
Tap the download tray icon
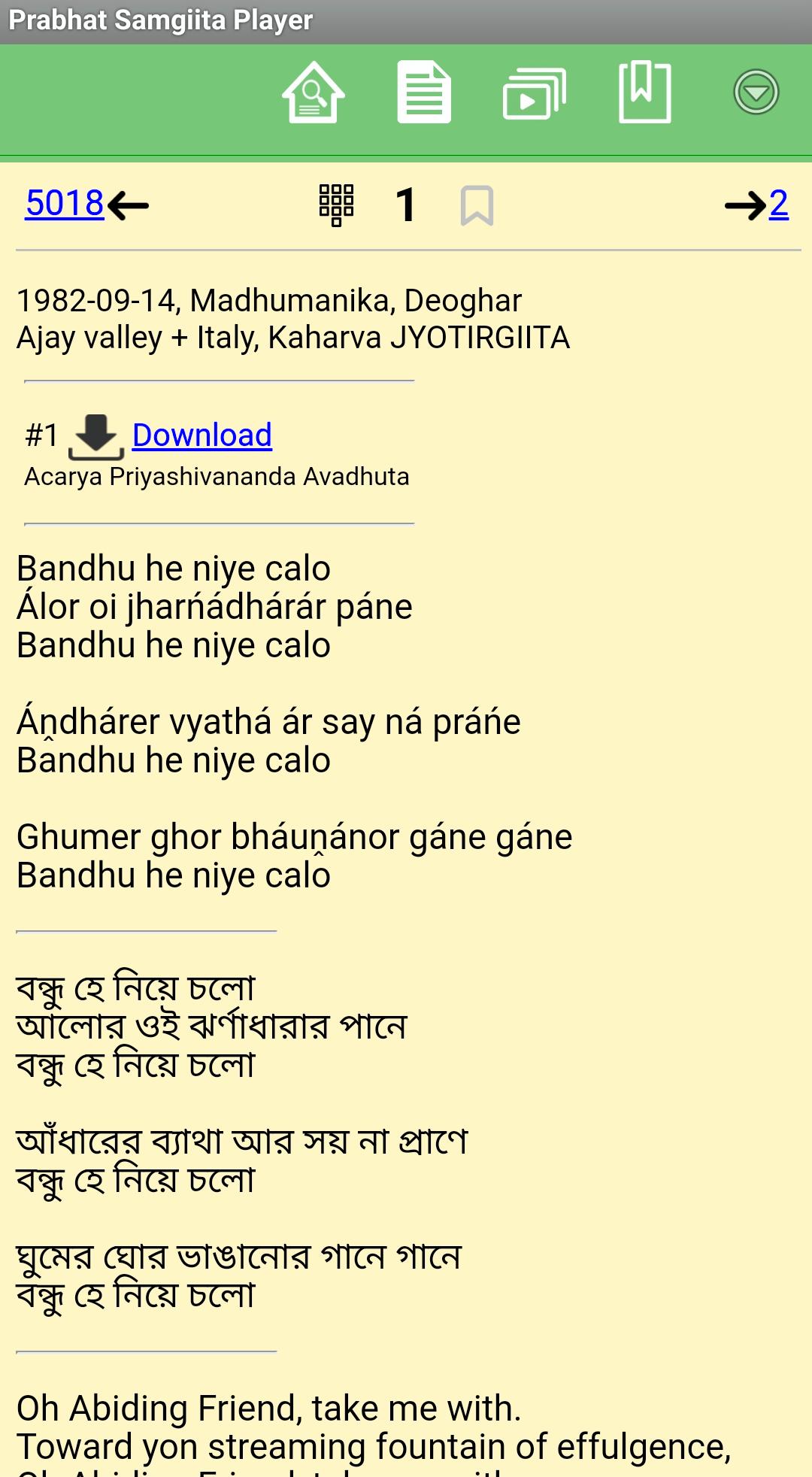pos(96,437)
